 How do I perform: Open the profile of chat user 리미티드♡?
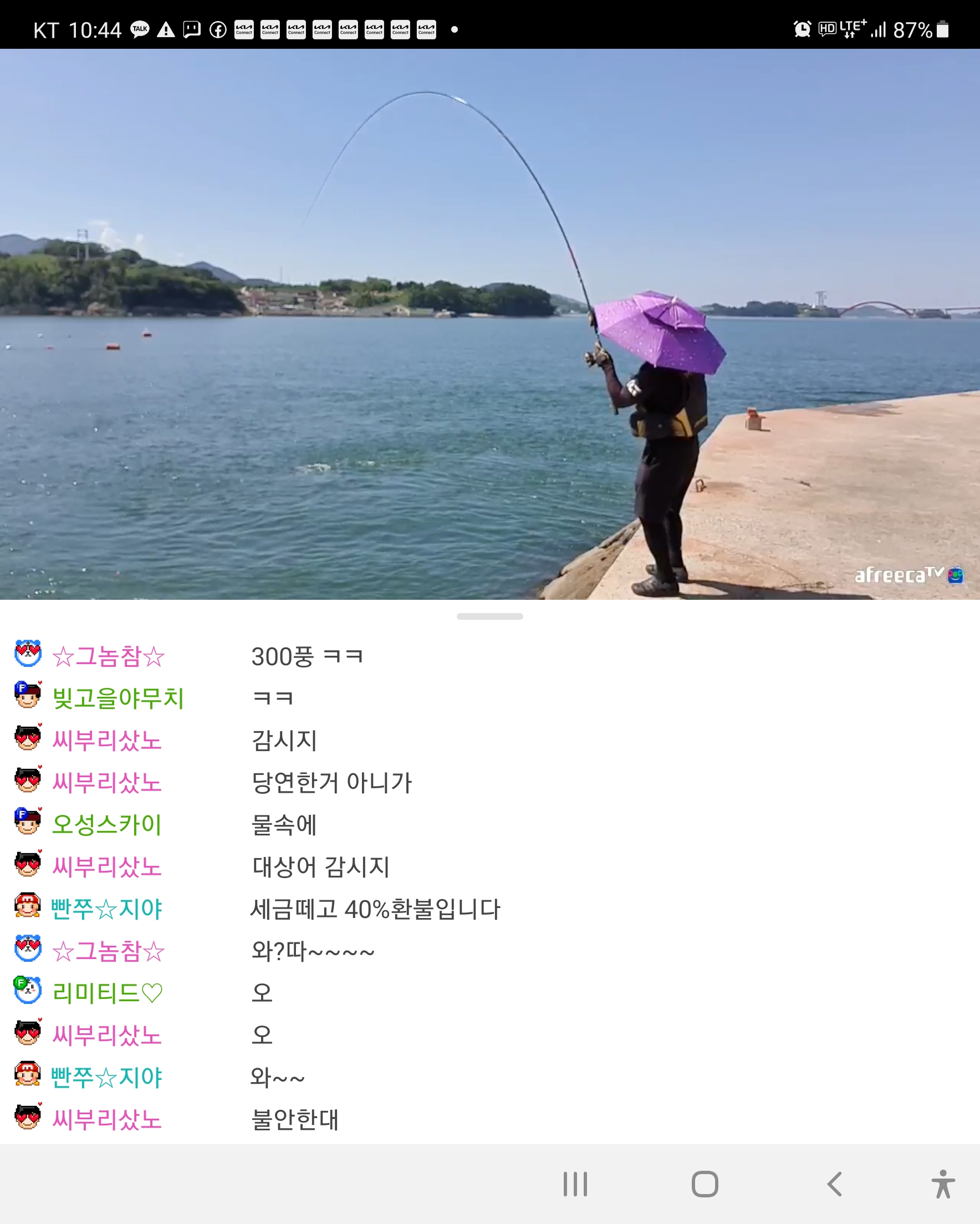(x=108, y=993)
